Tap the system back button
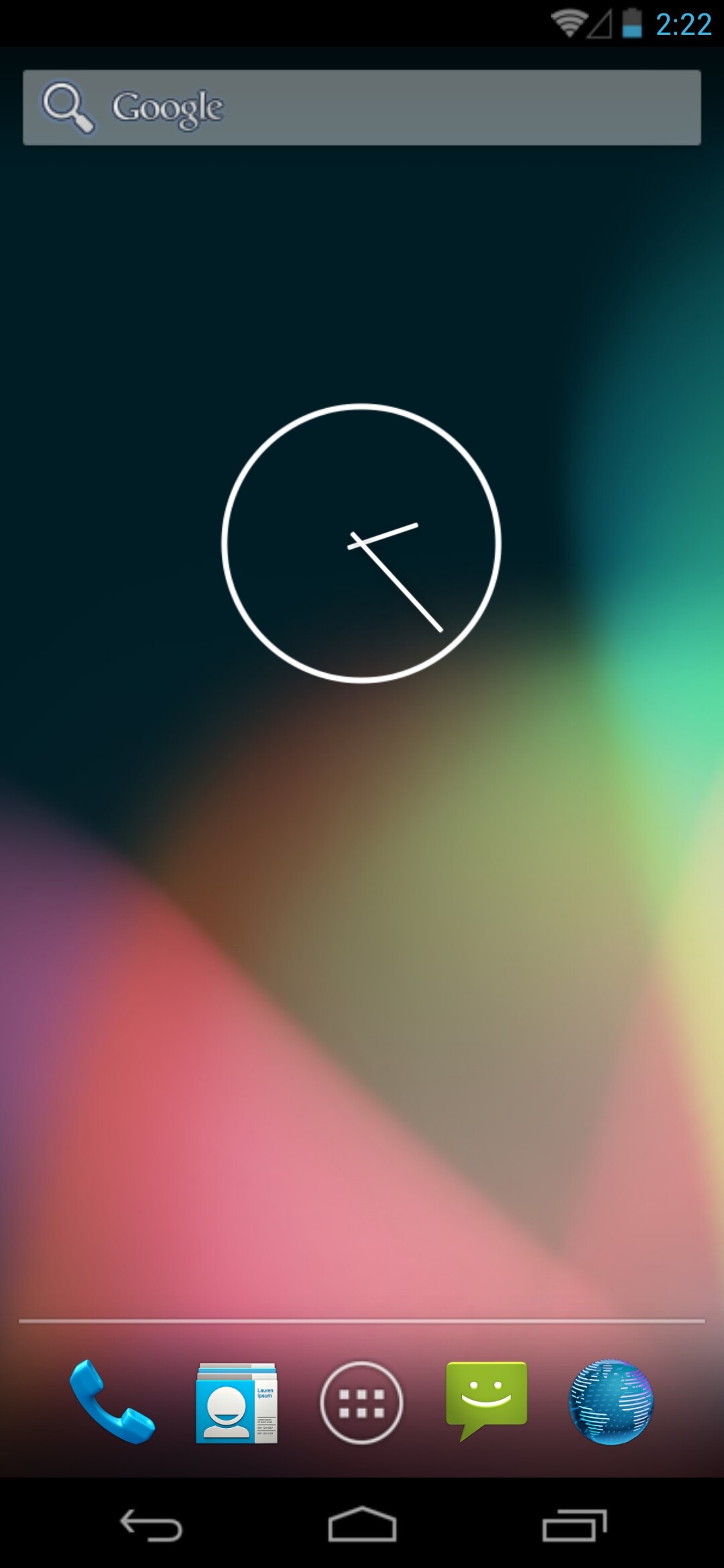 point(151,1526)
